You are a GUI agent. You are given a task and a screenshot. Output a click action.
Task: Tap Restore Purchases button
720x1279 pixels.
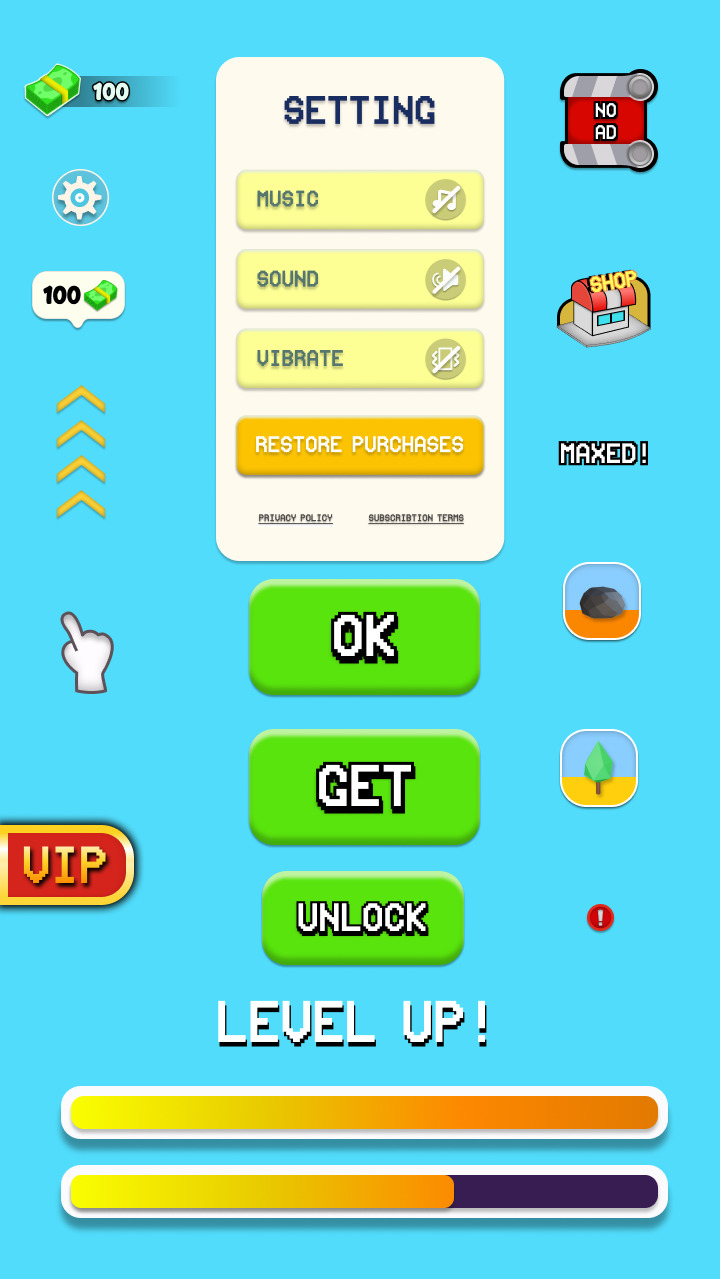coord(360,445)
